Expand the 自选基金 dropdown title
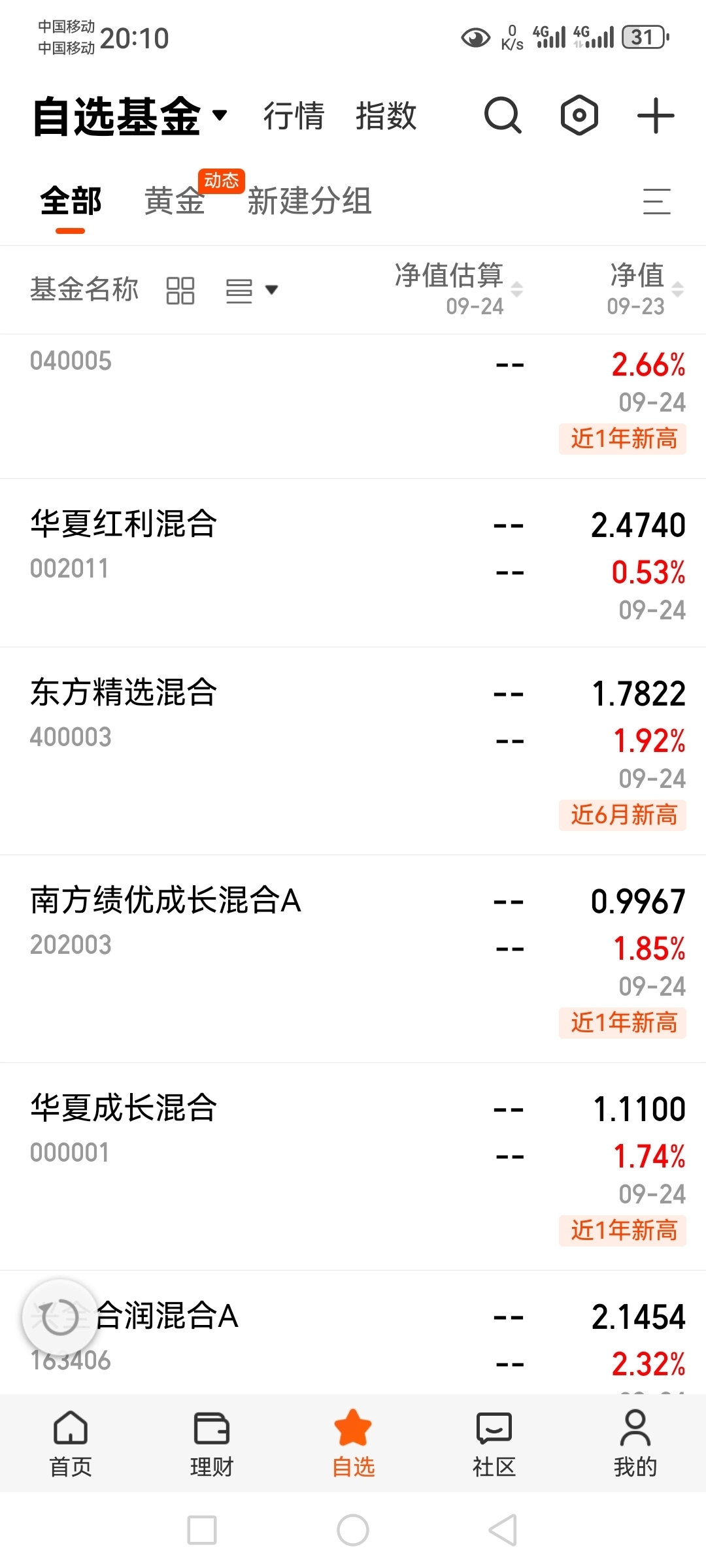The image size is (706, 1568). point(129,116)
